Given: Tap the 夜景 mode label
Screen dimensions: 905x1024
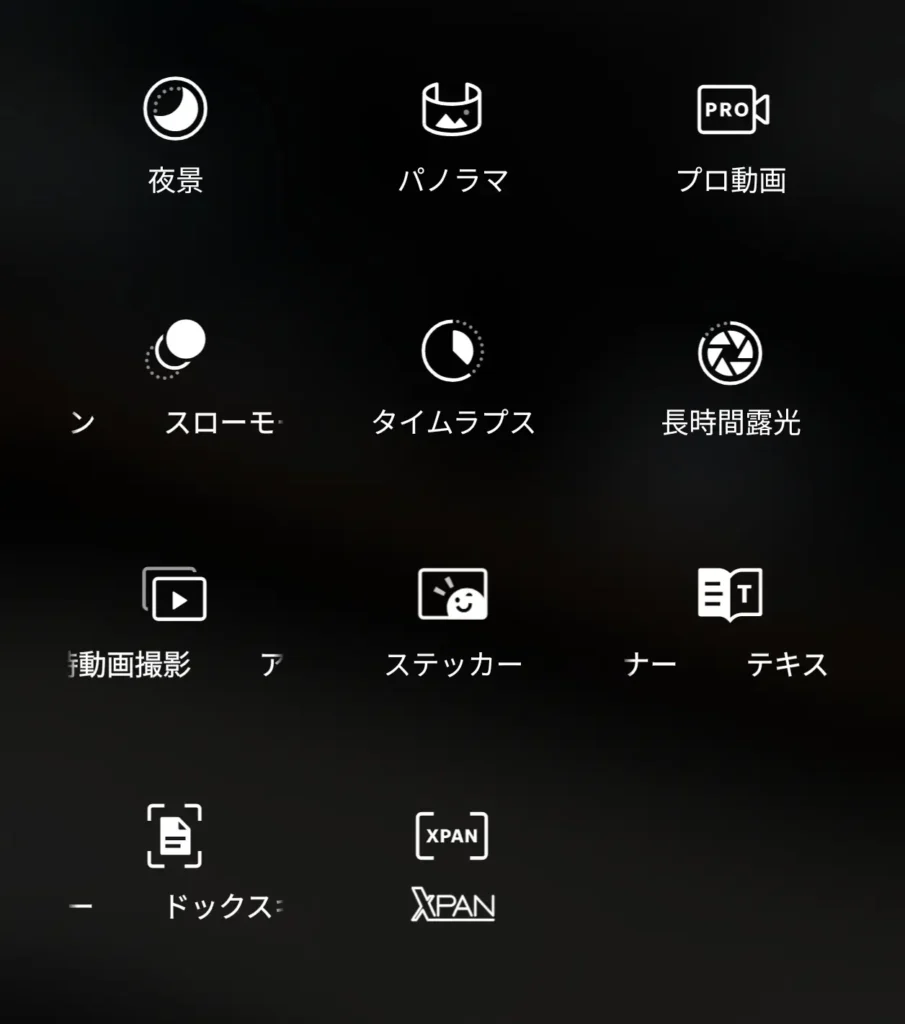Looking at the screenshot, I should click(177, 181).
